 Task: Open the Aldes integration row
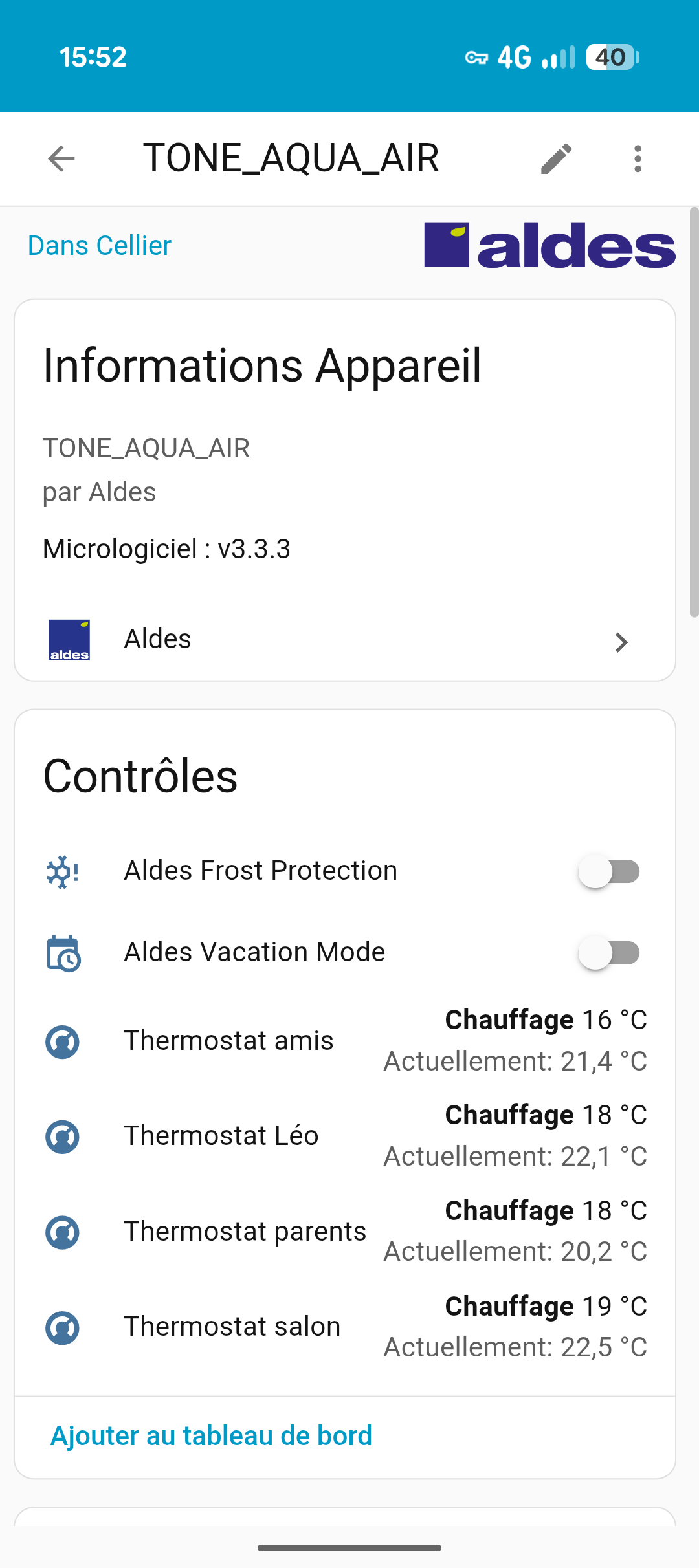point(344,640)
